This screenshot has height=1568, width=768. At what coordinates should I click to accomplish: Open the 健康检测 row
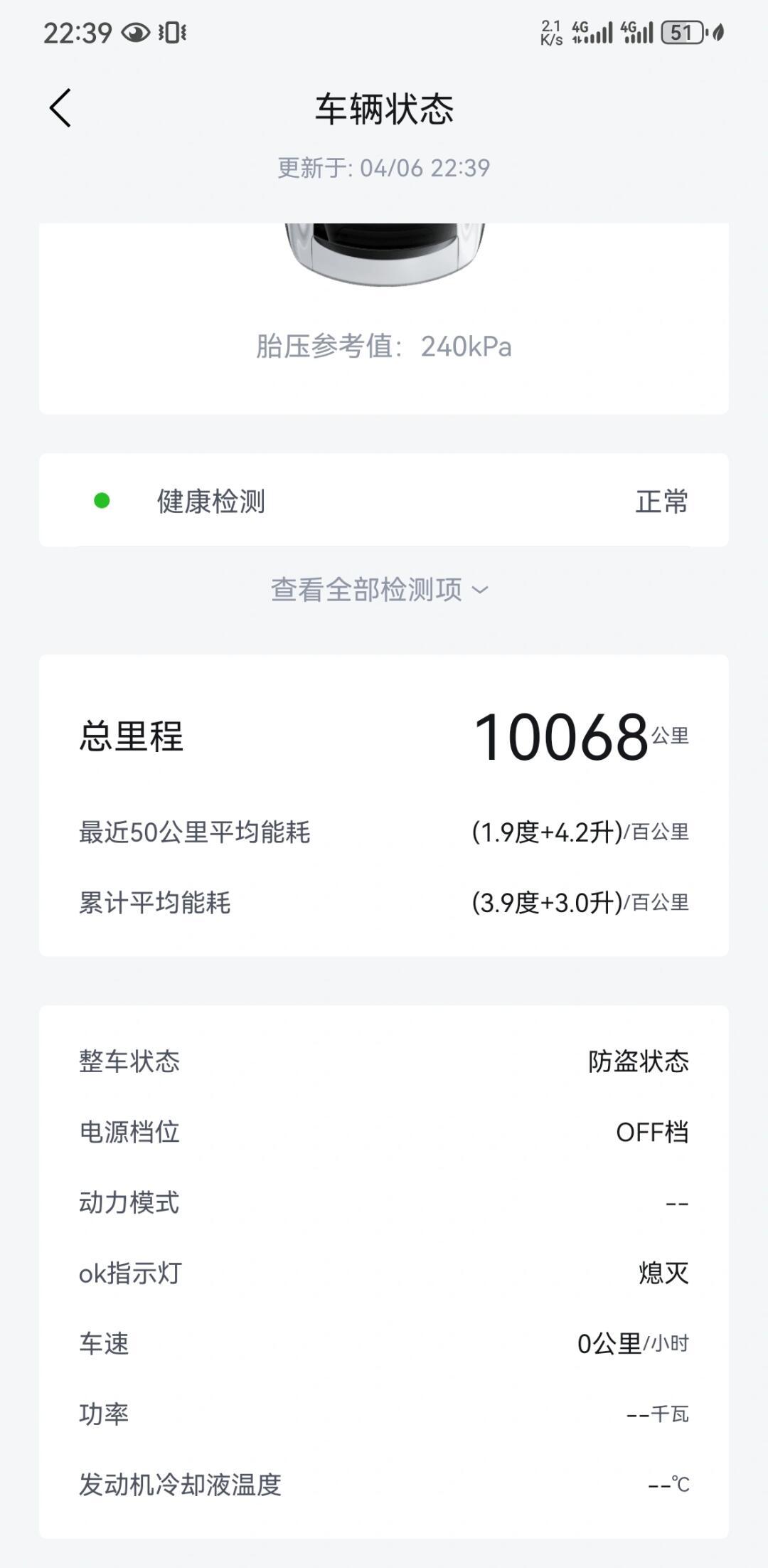384,501
